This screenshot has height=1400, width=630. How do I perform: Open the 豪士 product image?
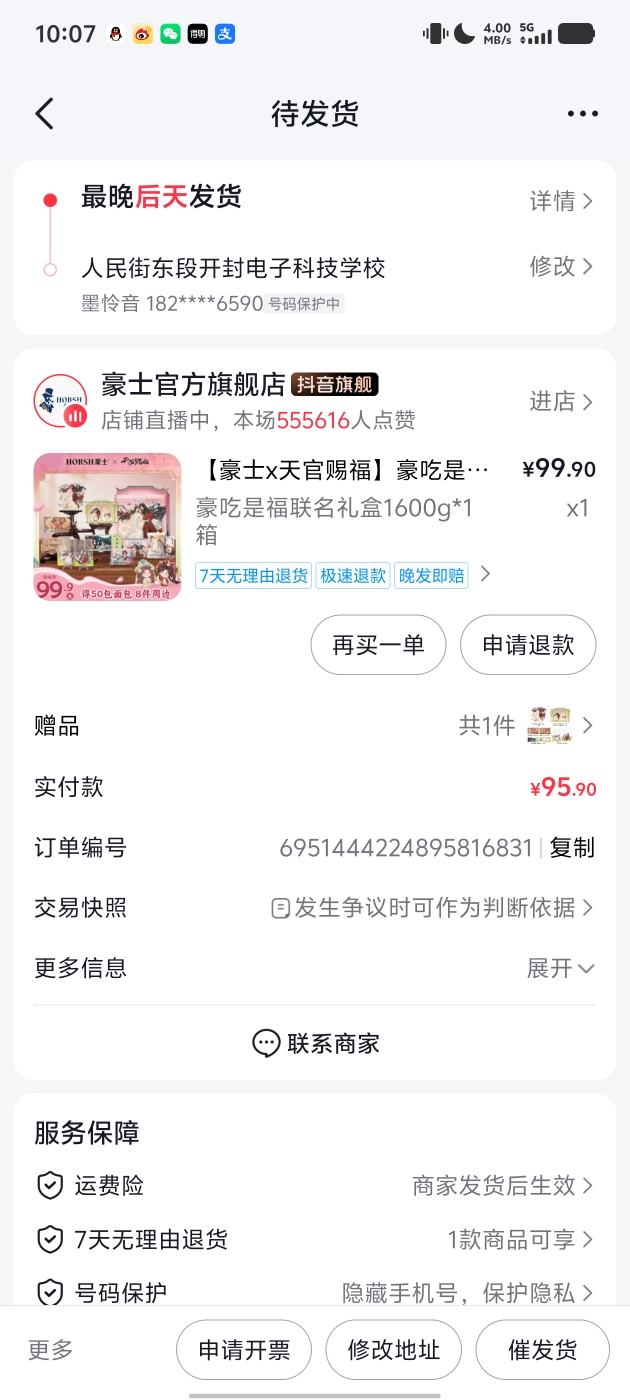pos(107,527)
